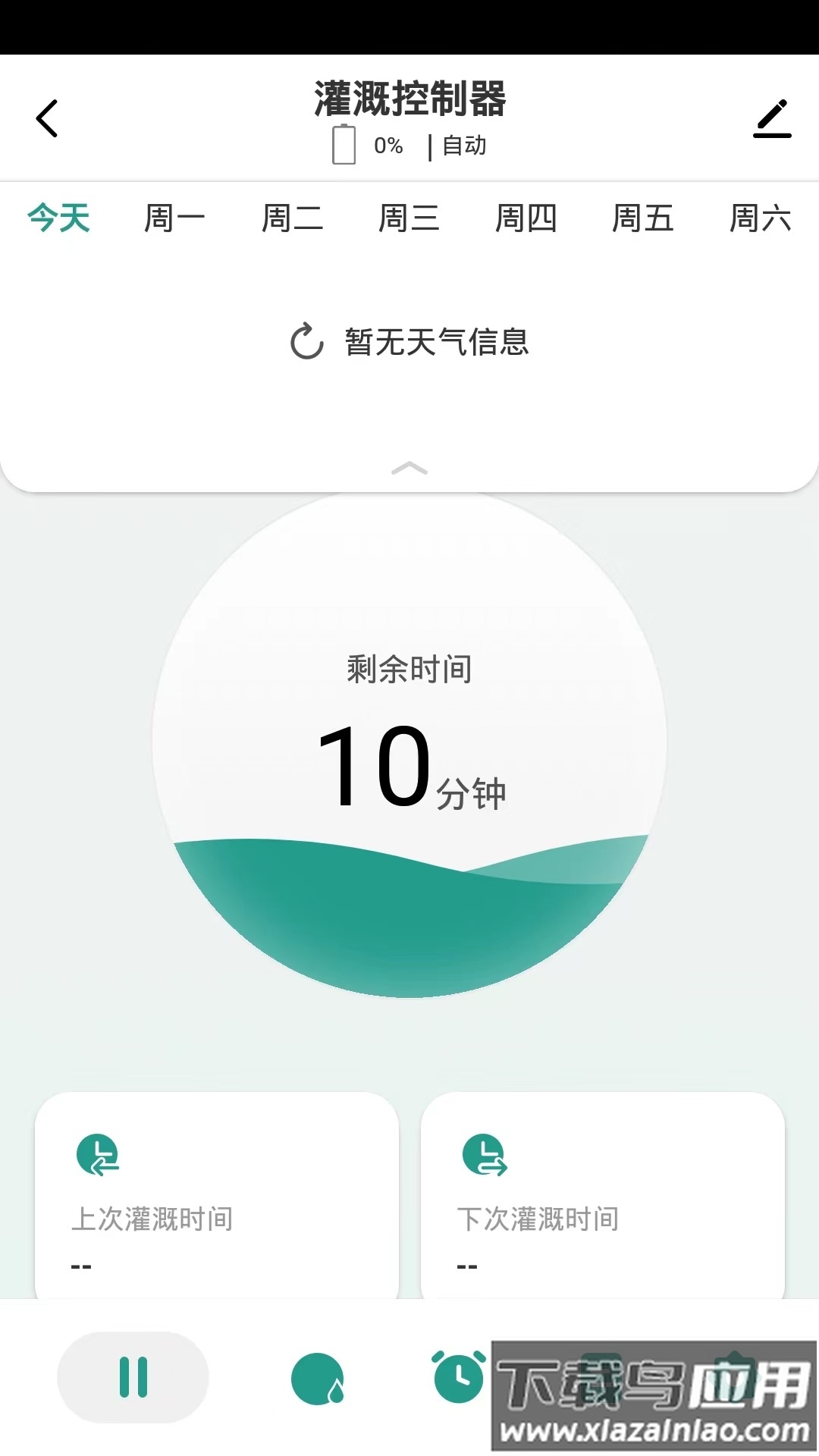Tap the battery status icon

(344, 144)
